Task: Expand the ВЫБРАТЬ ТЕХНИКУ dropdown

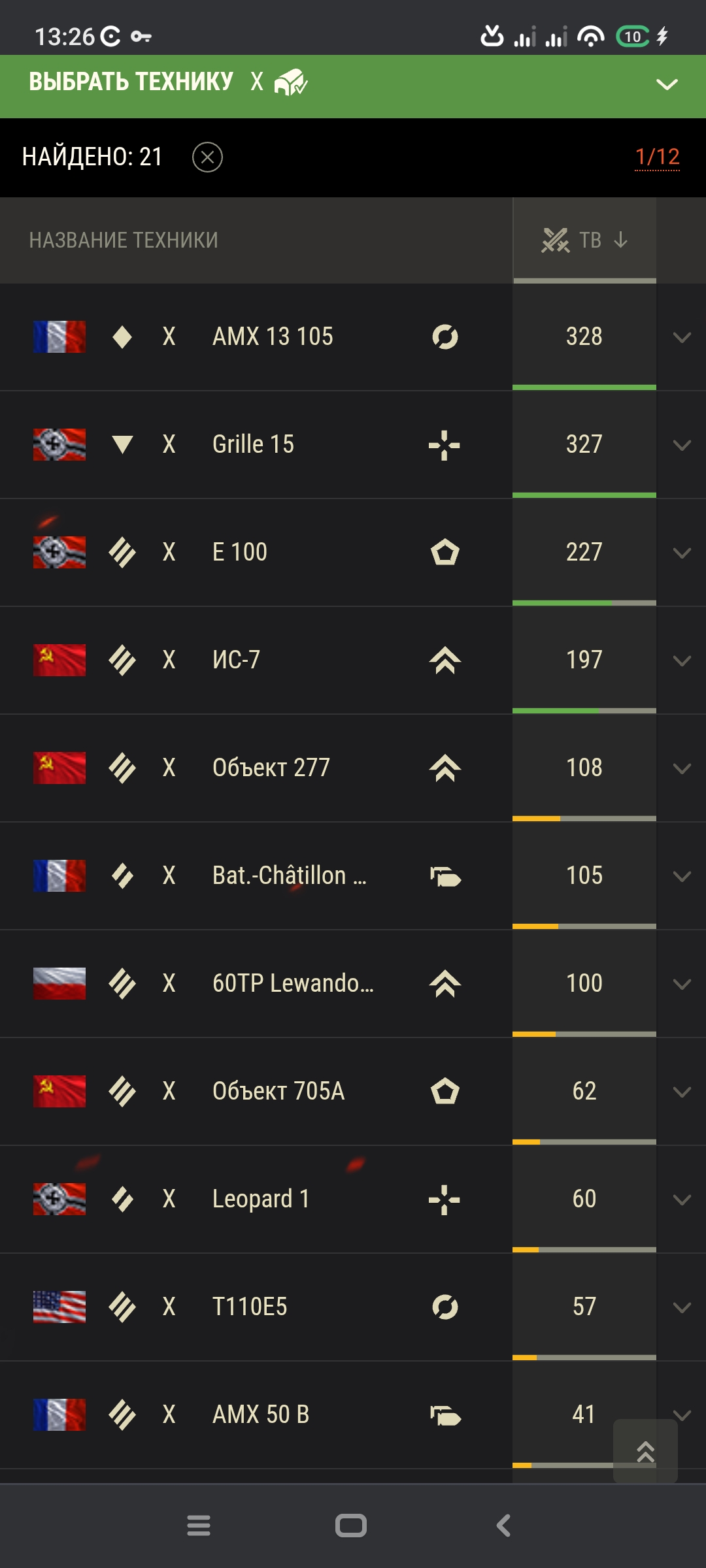Action: click(666, 85)
